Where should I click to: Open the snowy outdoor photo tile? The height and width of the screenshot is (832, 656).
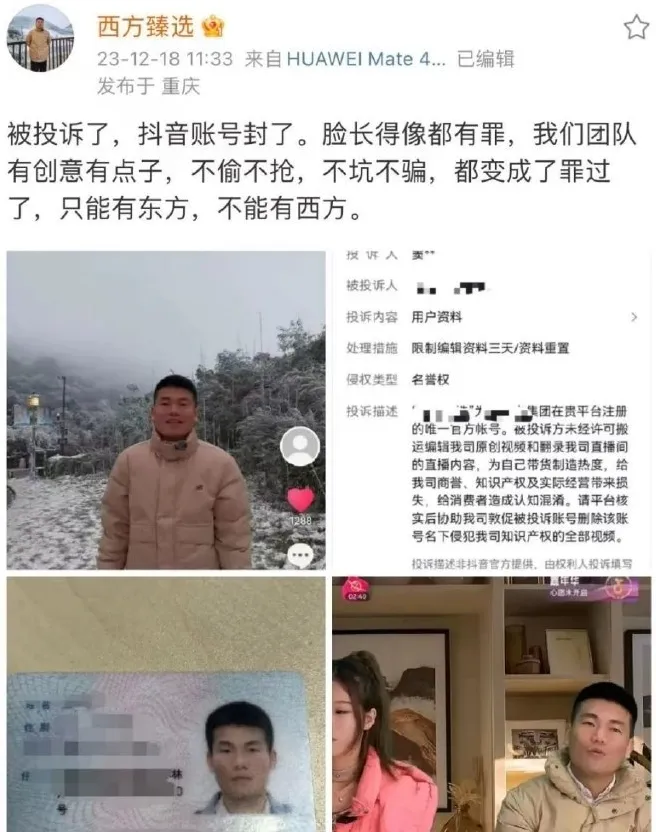click(166, 410)
